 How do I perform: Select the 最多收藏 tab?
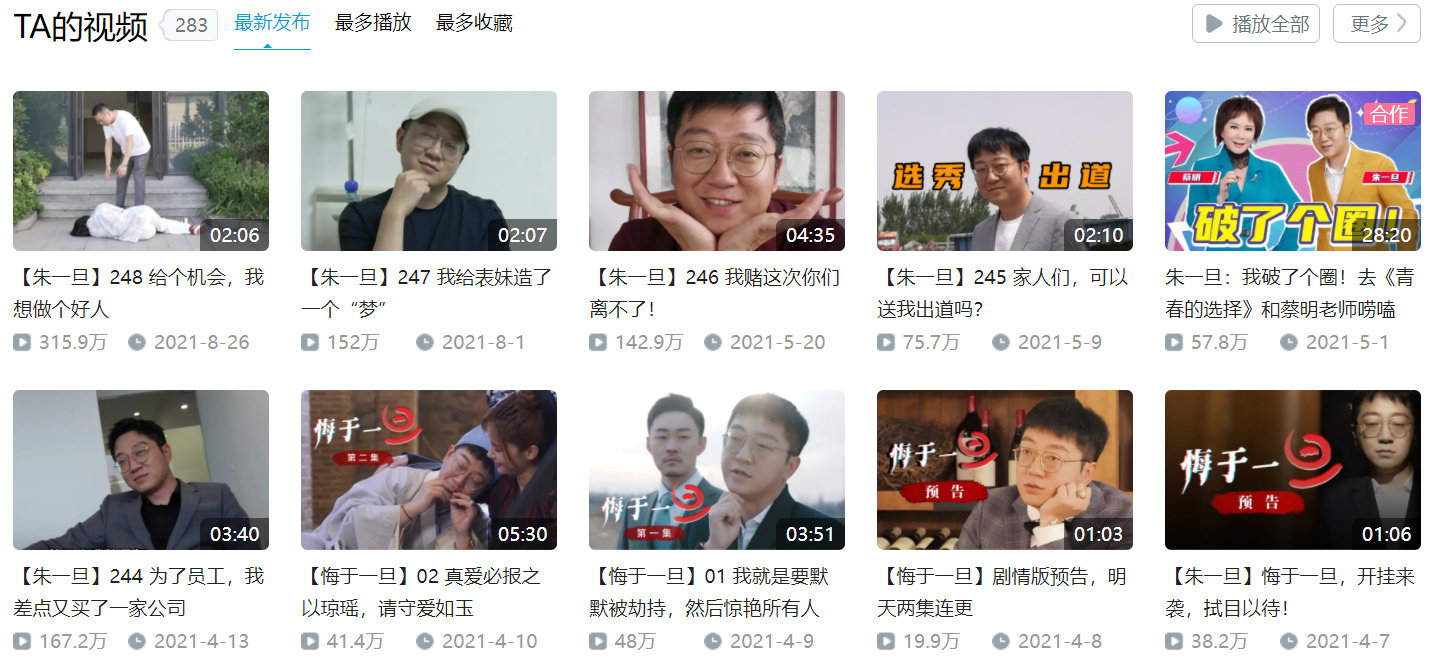tap(474, 23)
